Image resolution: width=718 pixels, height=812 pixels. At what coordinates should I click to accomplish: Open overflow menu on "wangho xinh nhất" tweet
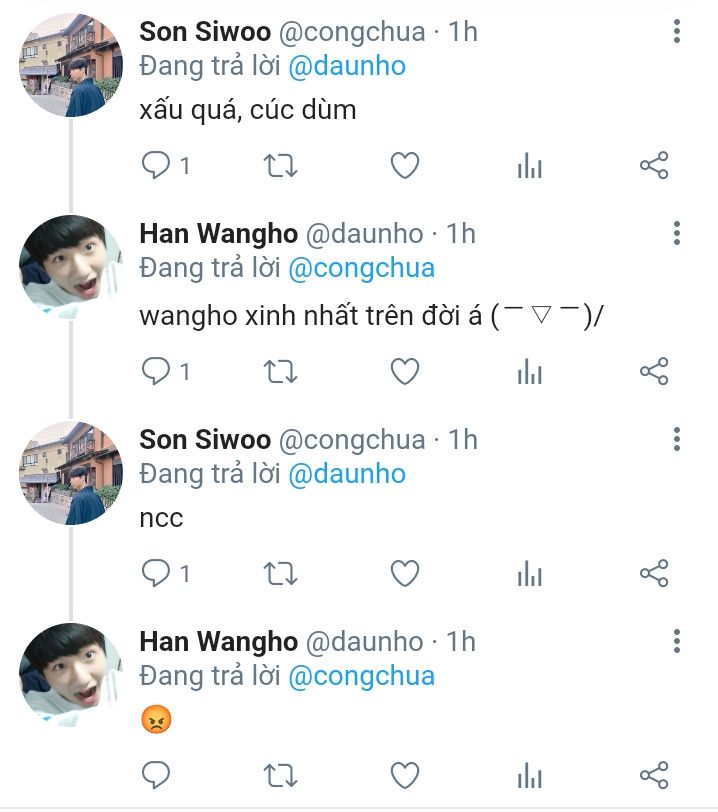(677, 233)
